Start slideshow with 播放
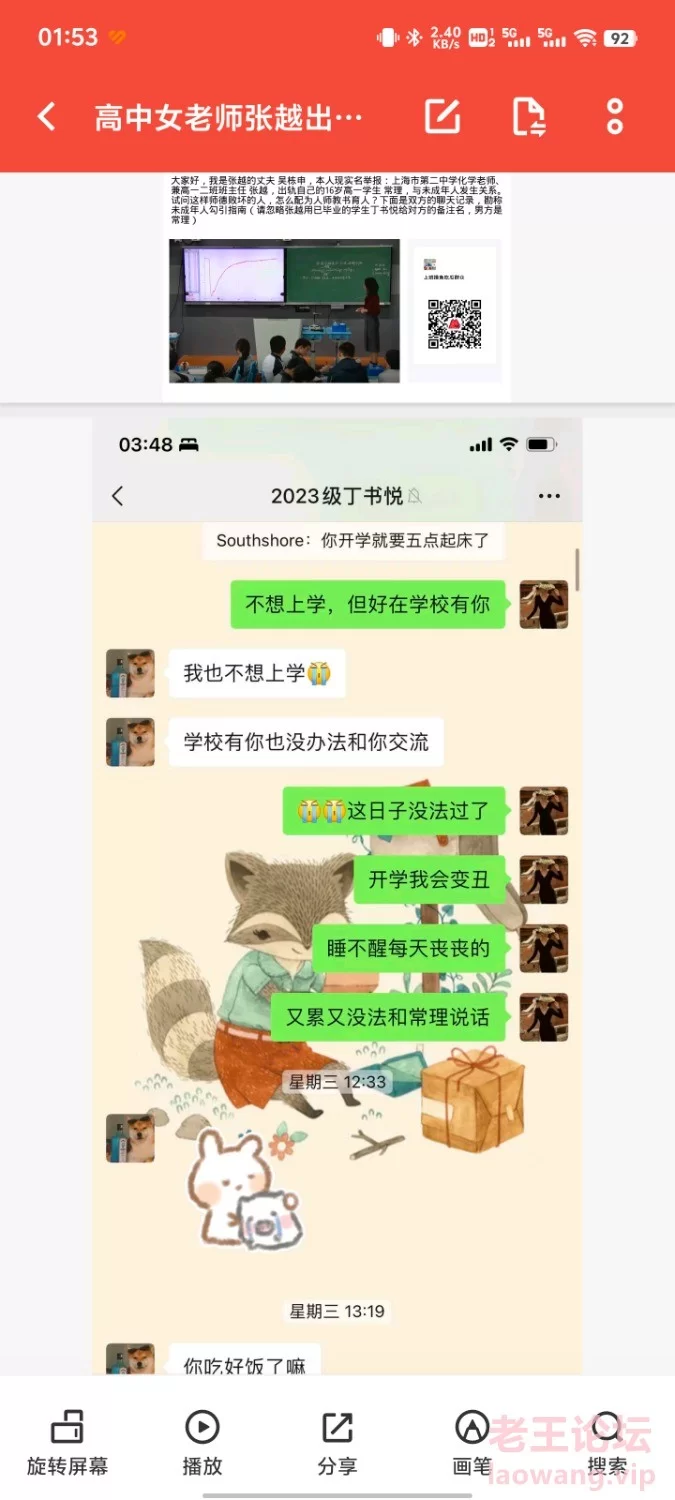Viewport: 675px width, 1500px height. (x=202, y=1442)
